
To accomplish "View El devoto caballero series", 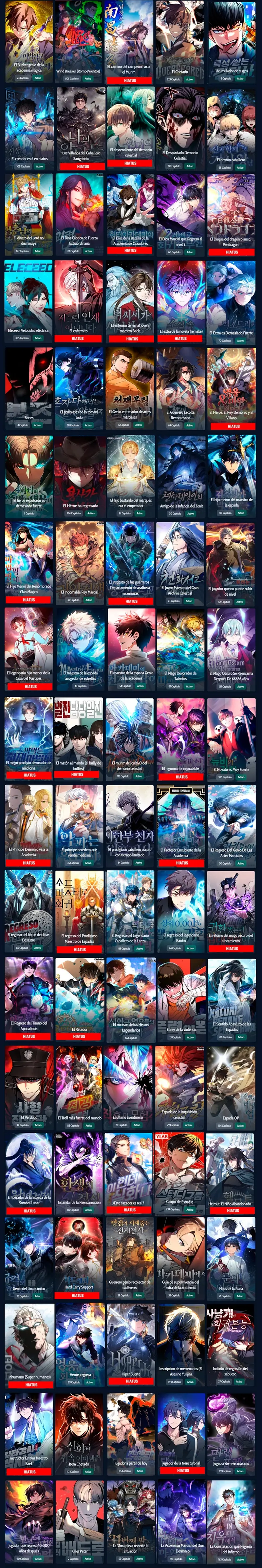I will coord(231,128).
